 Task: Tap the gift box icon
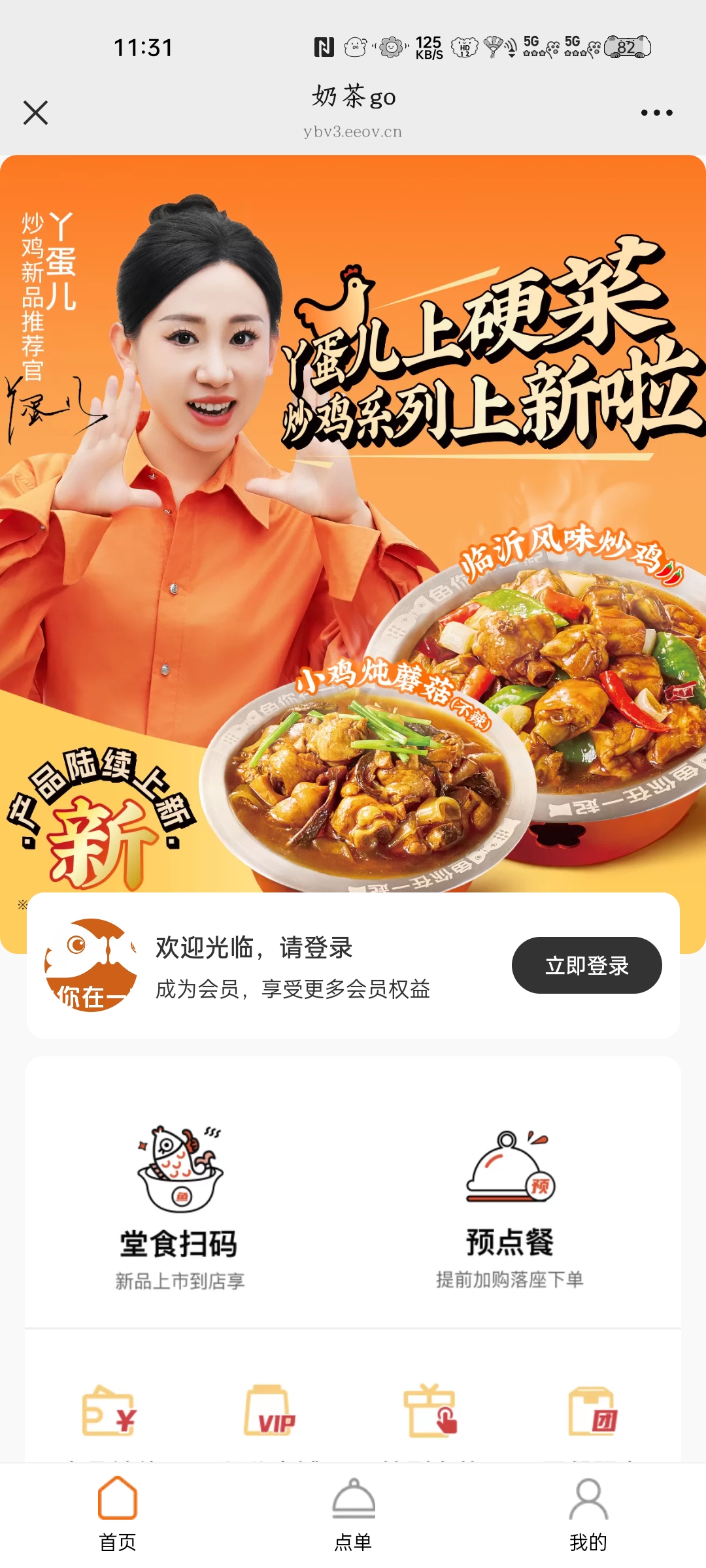(429, 1411)
